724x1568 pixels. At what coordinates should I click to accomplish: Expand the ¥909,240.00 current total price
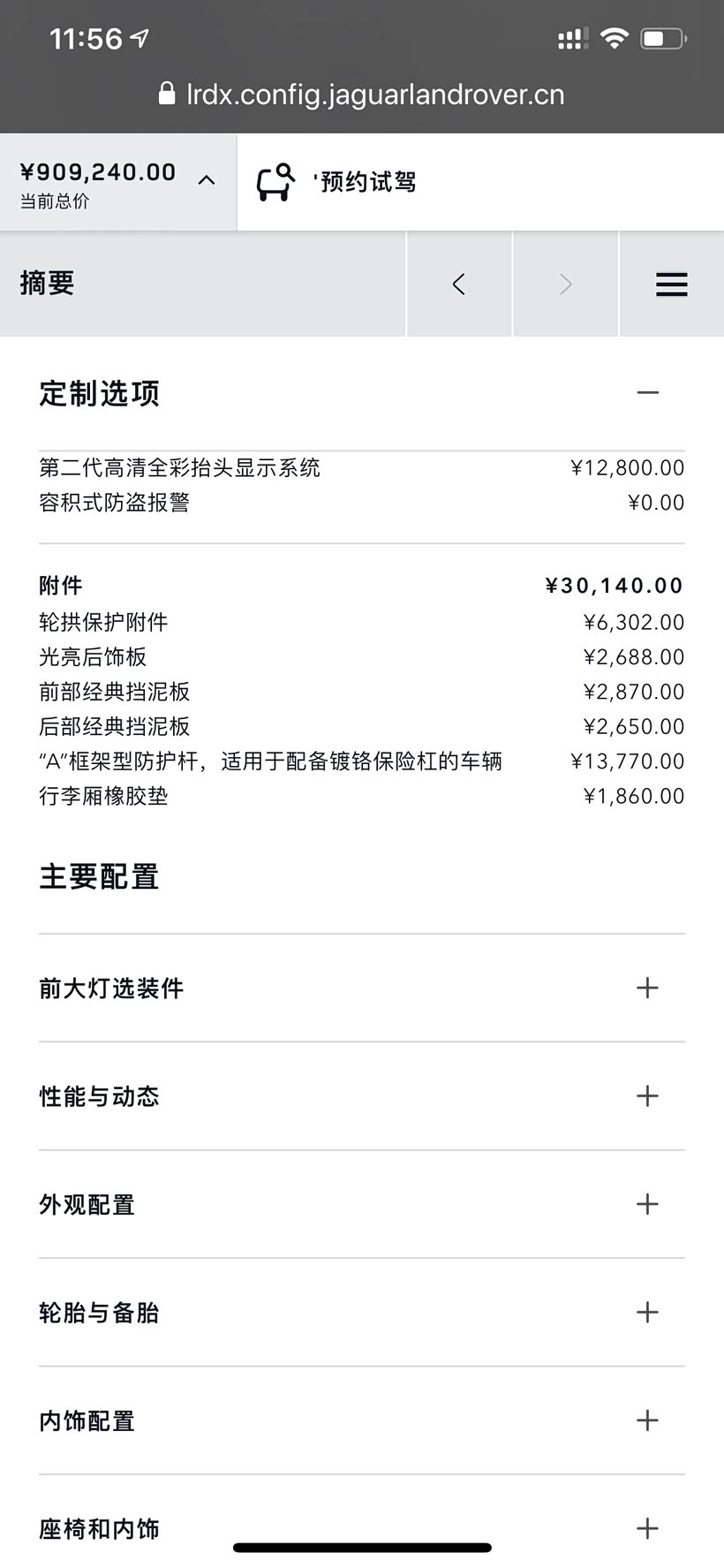click(206, 181)
